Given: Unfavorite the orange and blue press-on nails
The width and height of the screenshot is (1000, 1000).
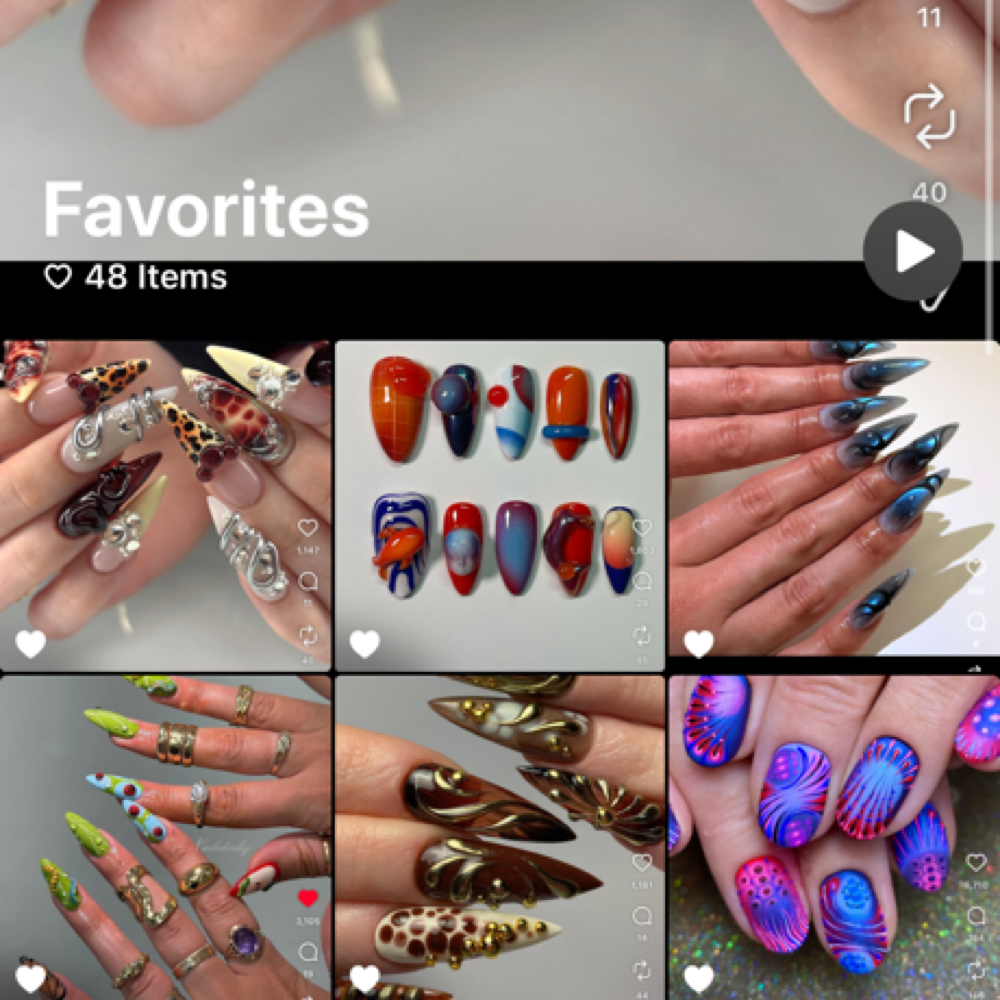Looking at the screenshot, I should pyautogui.click(x=365, y=644).
